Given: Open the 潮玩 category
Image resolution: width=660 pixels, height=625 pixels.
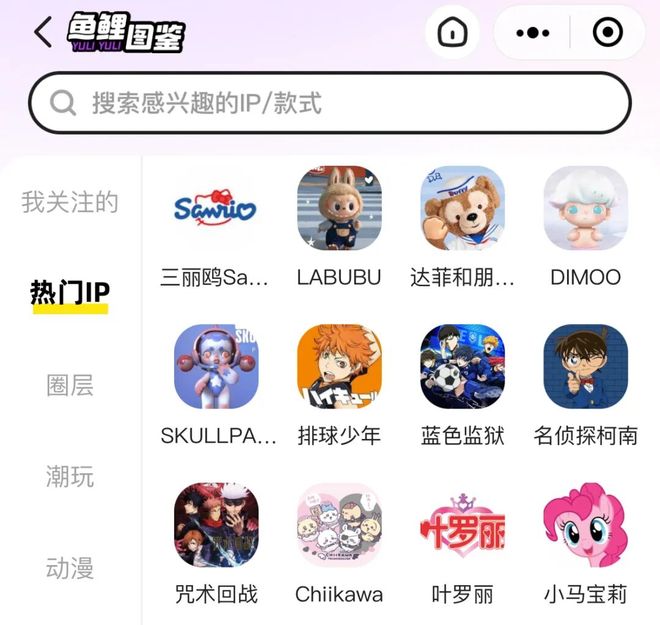Looking at the screenshot, I should 70,477.
